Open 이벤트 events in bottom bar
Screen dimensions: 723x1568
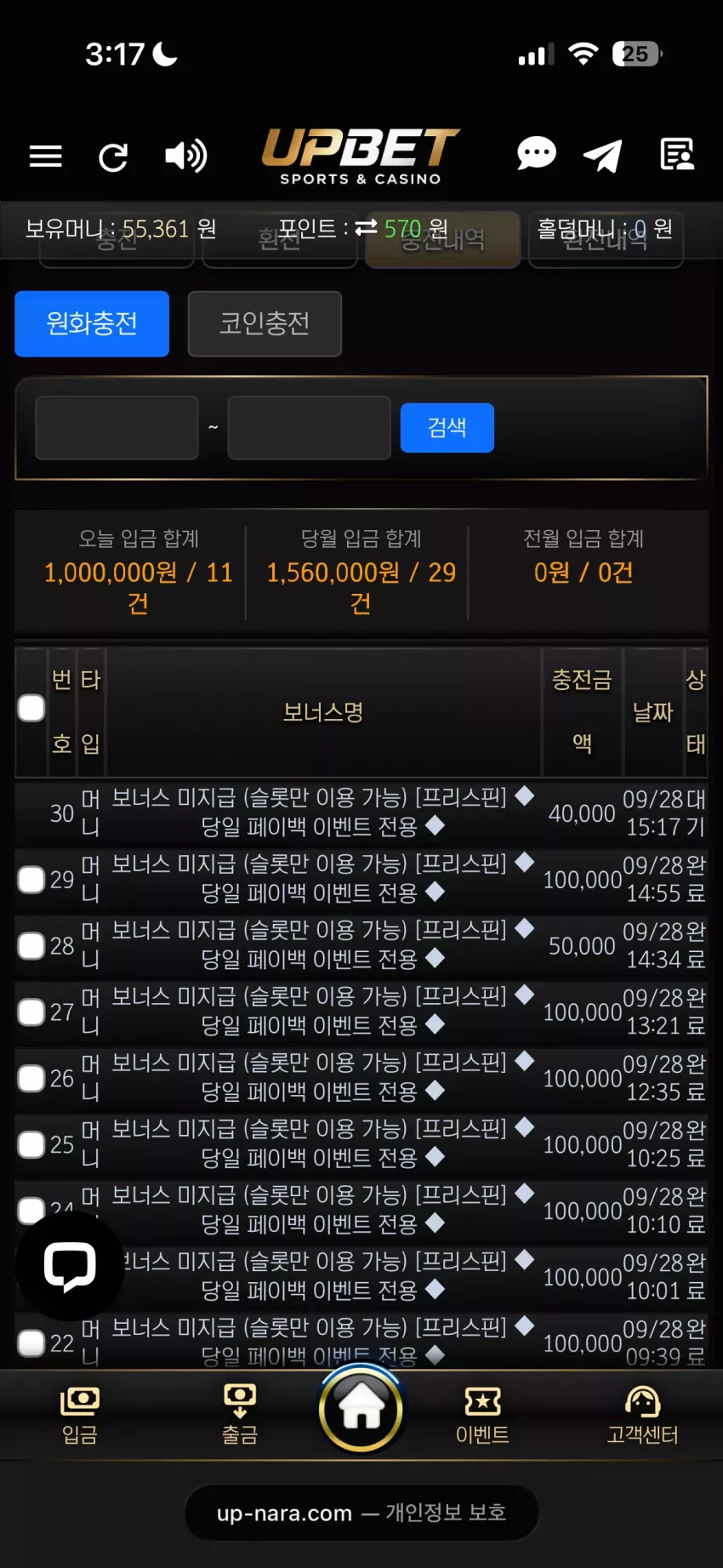tap(482, 1415)
